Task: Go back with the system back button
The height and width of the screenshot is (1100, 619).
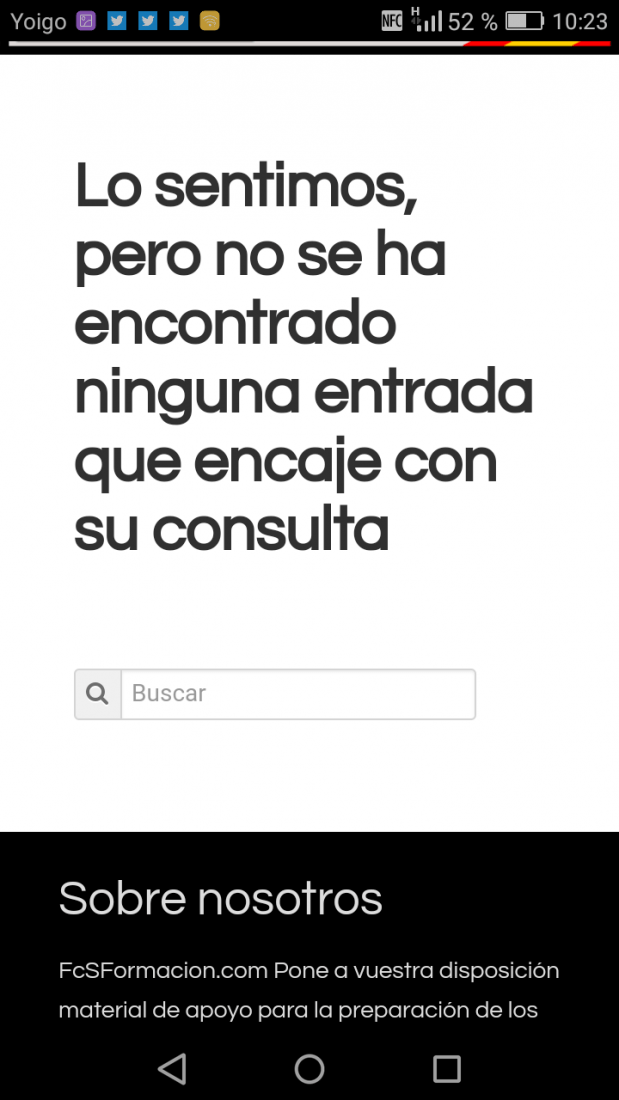Action: click(172, 1068)
